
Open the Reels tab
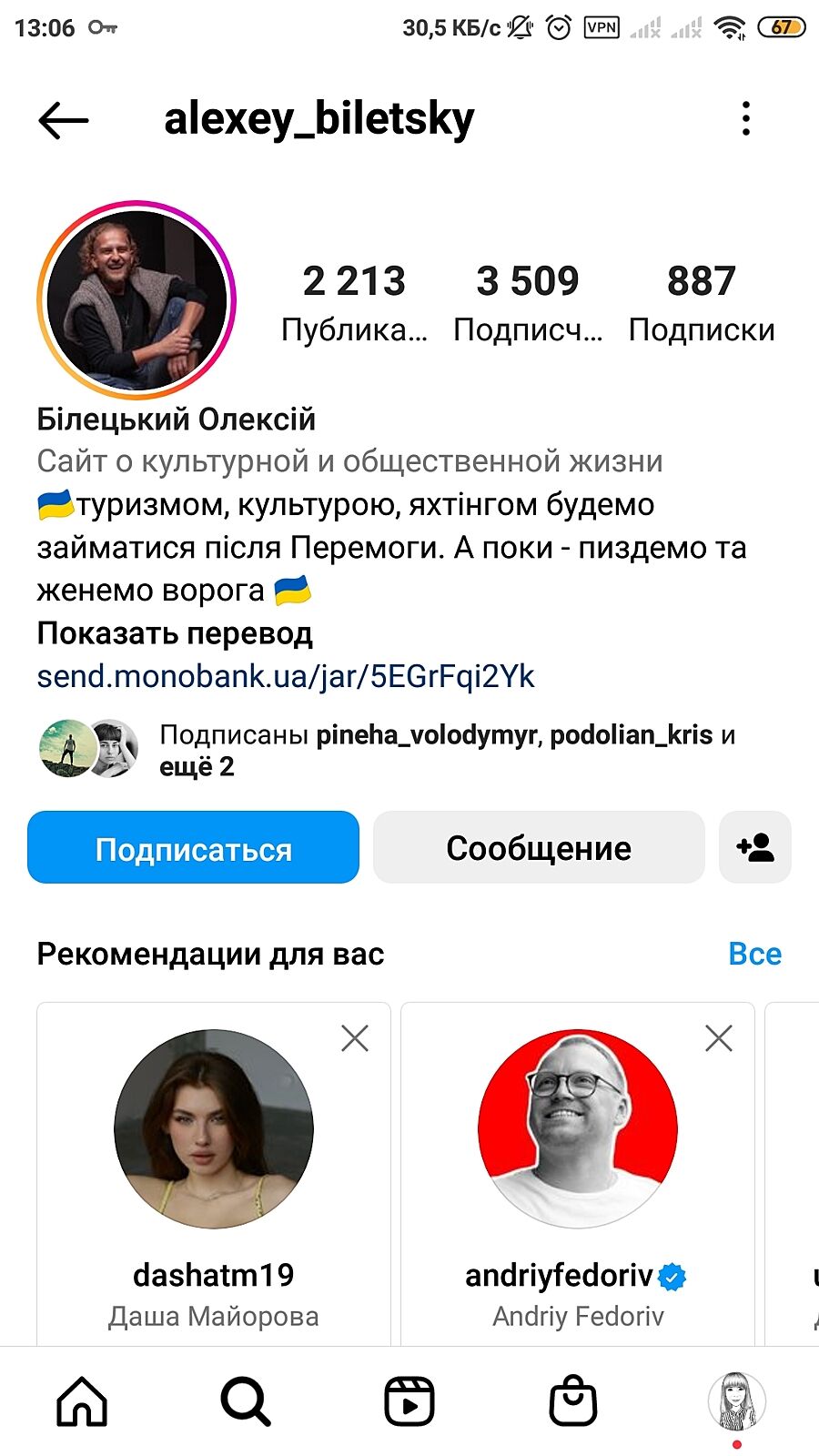(409, 1401)
